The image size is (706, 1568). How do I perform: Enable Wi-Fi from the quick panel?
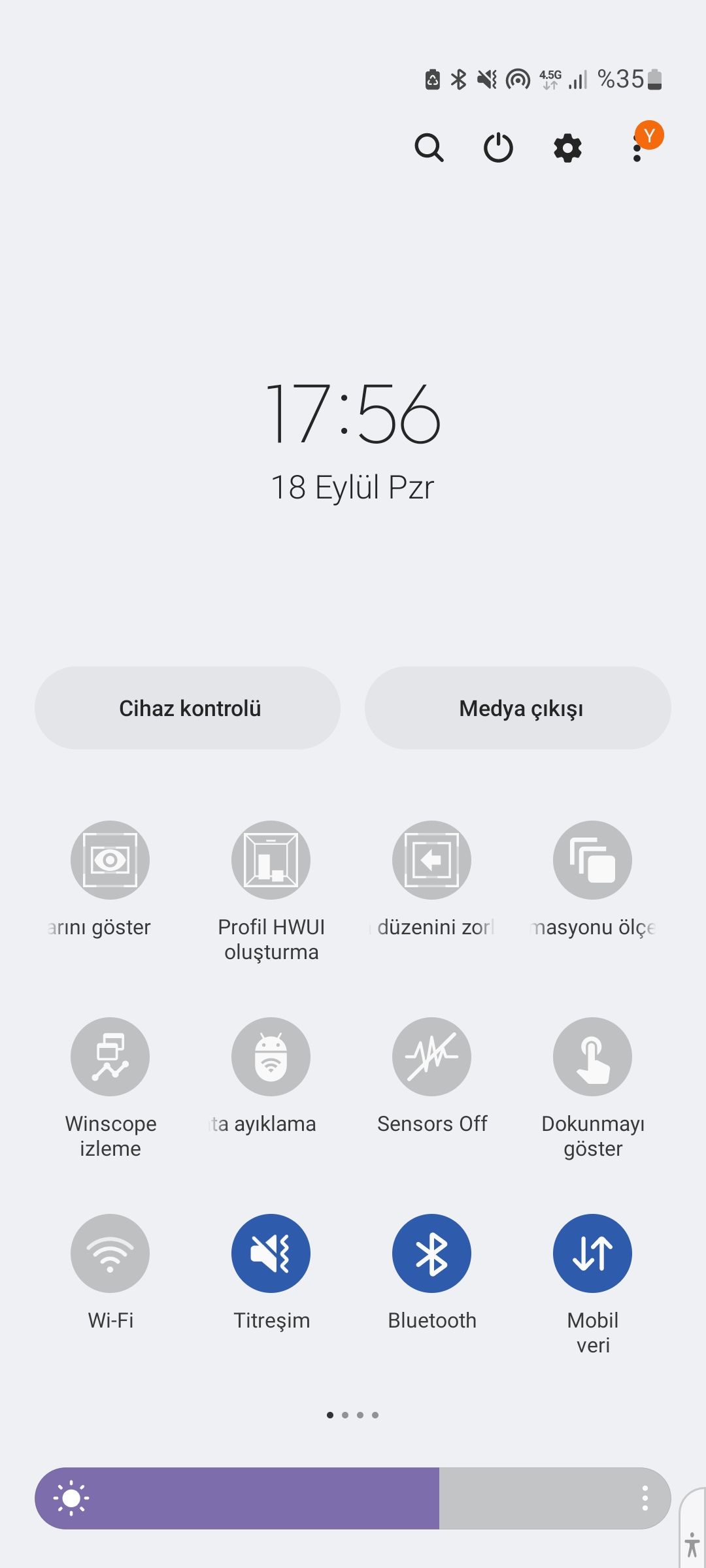109,1253
